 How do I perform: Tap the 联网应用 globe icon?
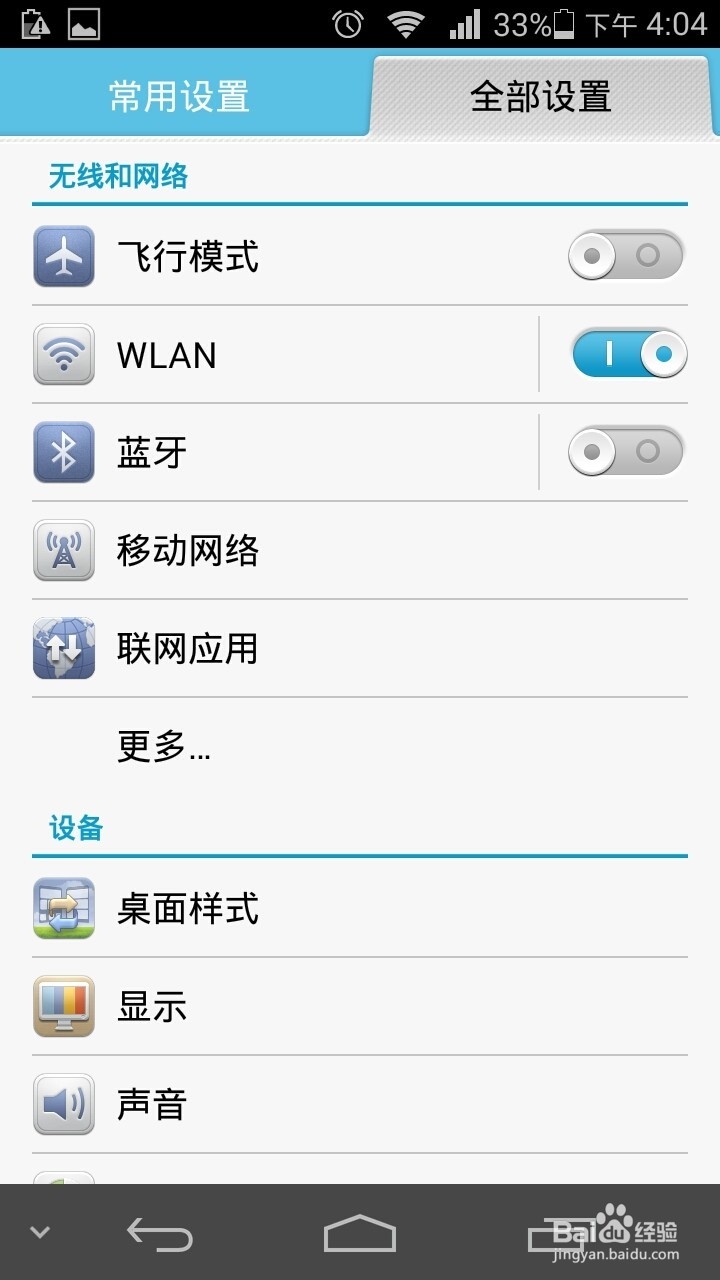(x=63, y=649)
